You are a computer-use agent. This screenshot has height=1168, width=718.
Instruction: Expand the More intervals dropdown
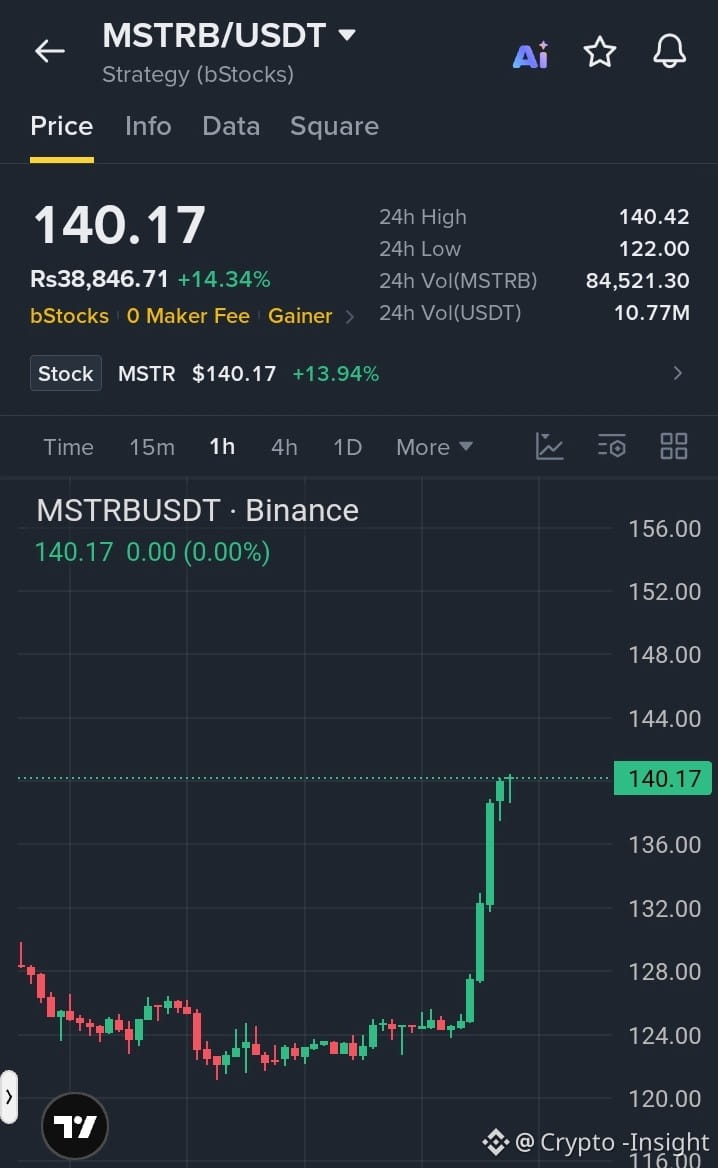click(434, 447)
